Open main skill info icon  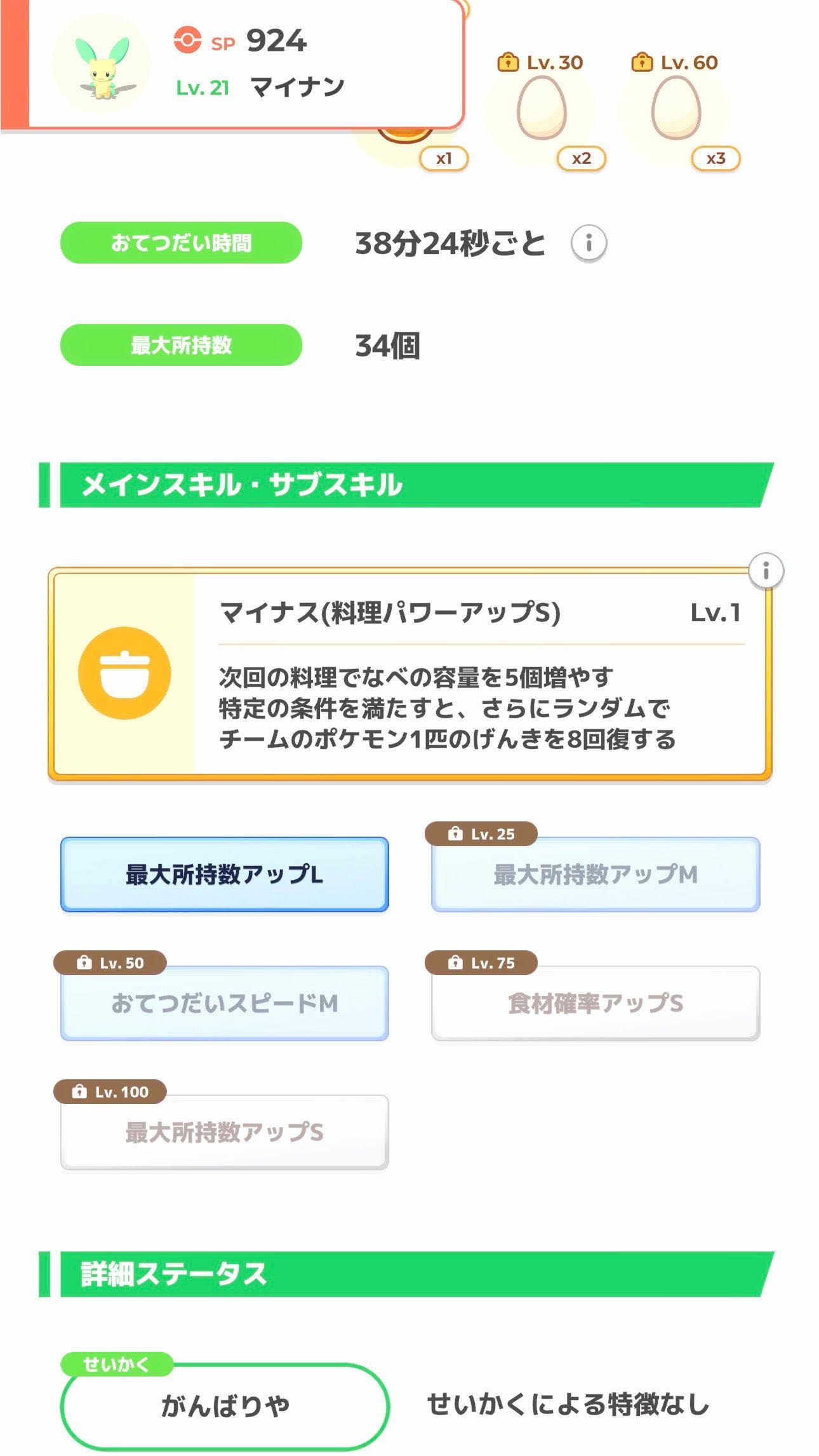pyautogui.click(x=766, y=570)
